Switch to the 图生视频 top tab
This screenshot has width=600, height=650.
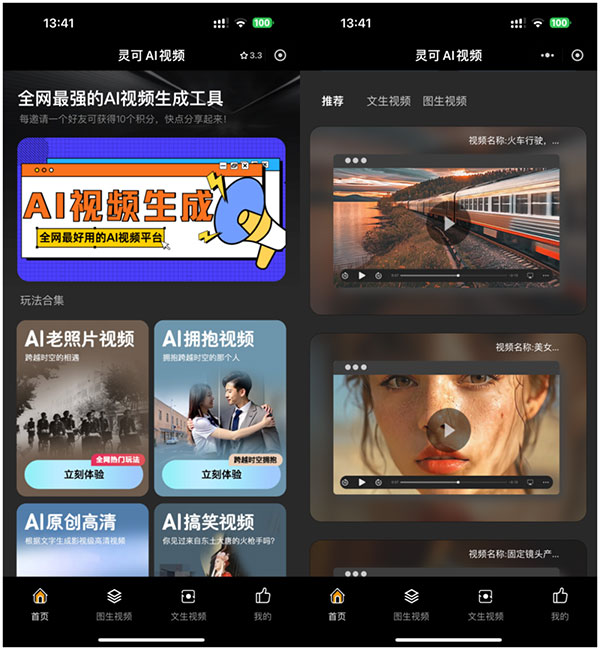coord(444,101)
